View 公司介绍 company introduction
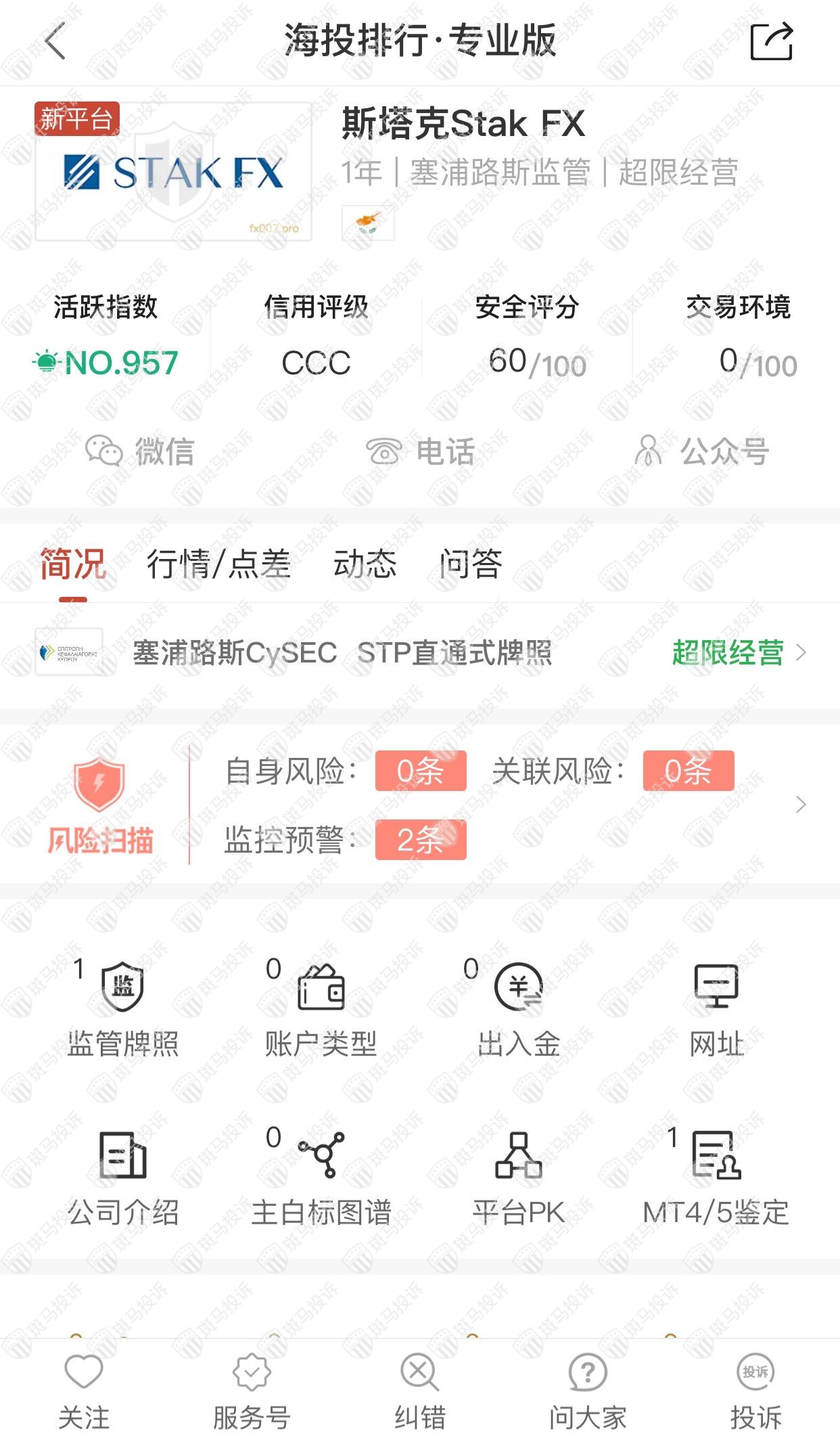840x1440 pixels. 122,1179
